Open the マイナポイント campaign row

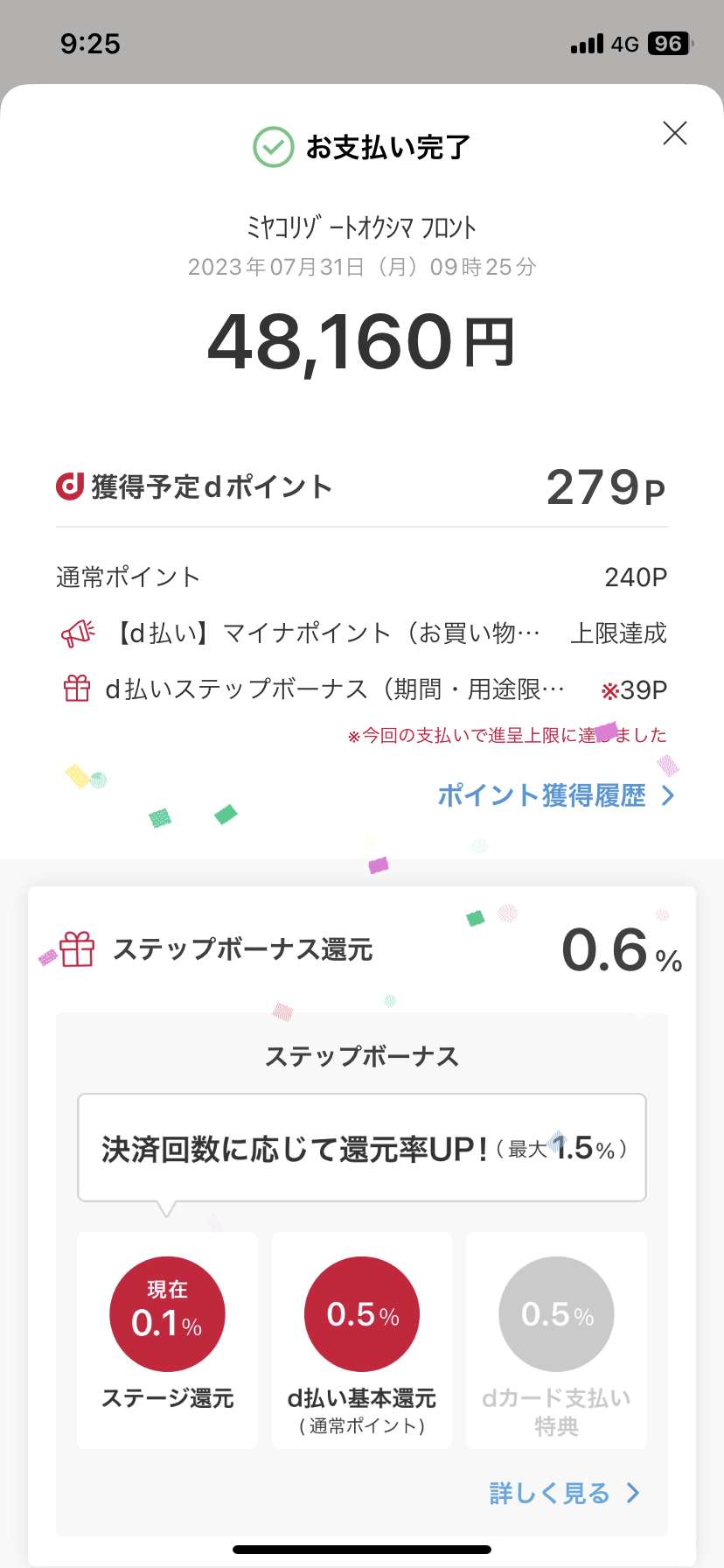(x=362, y=633)
